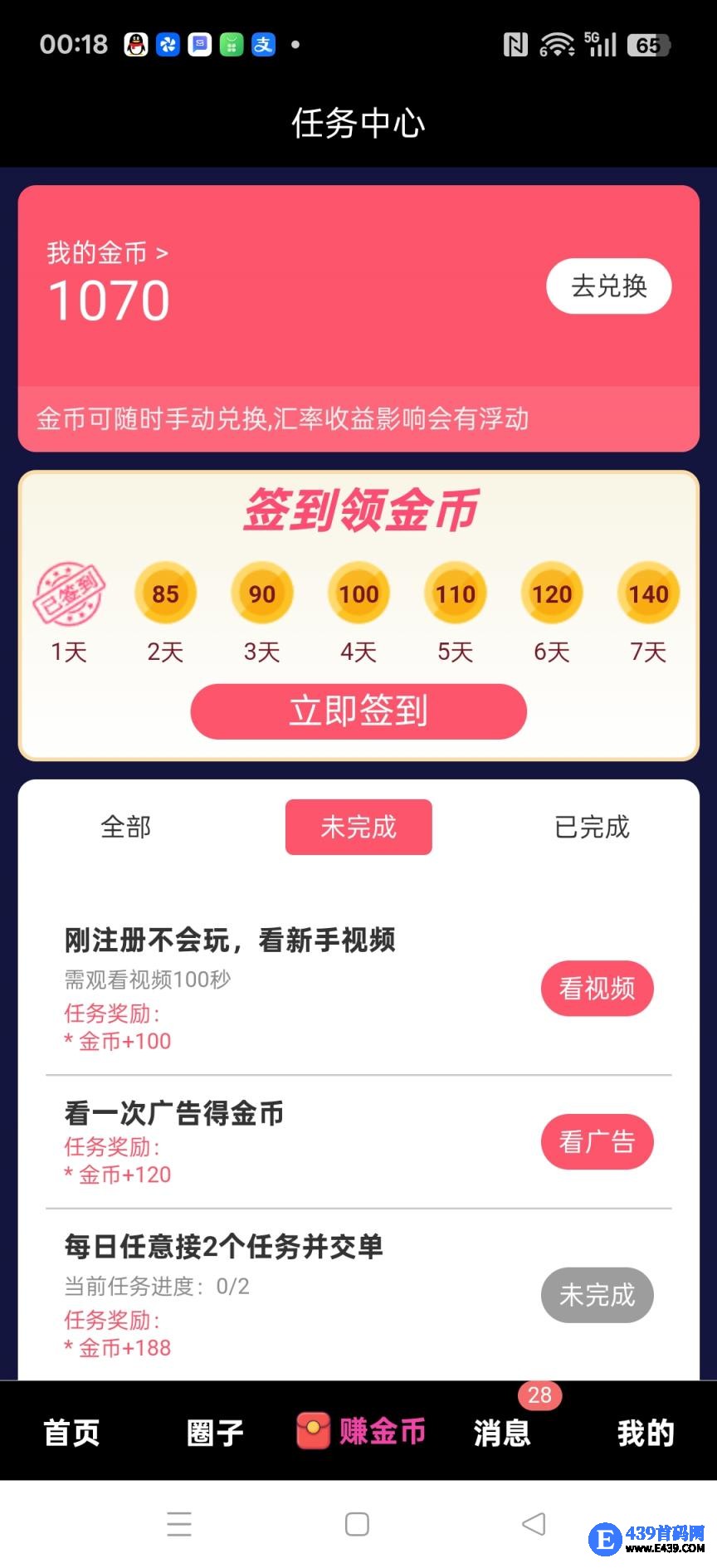The width and height of the screenshot is (717, 1568).
Task: Tap 立即签到 to check in
Action: click(x=358, y=711)
